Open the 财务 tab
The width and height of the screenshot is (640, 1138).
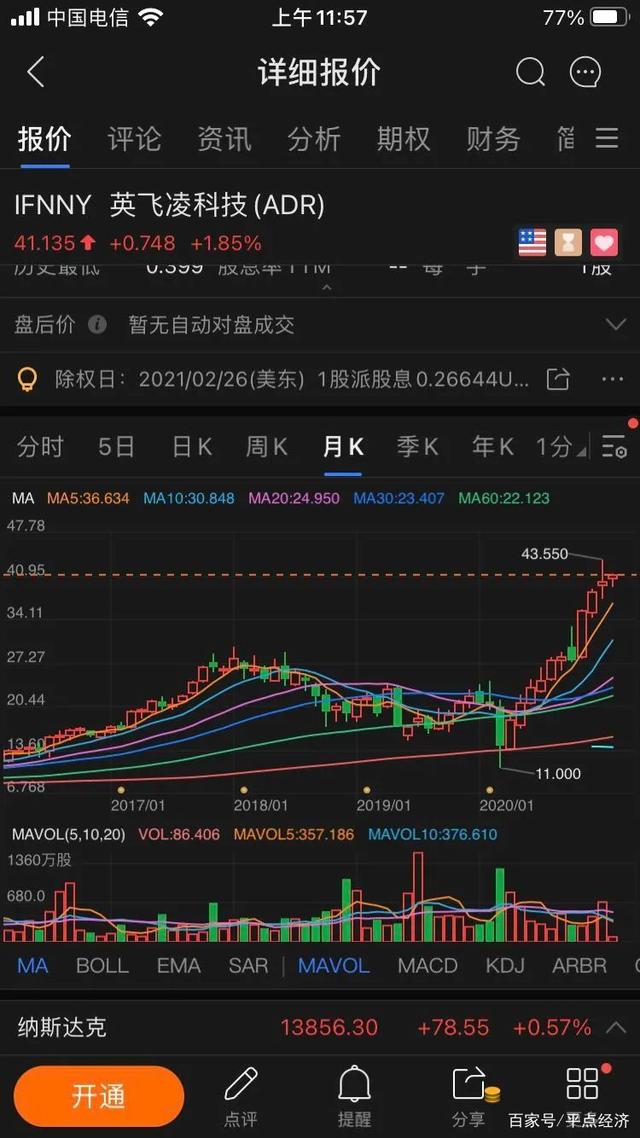(493, 139)
